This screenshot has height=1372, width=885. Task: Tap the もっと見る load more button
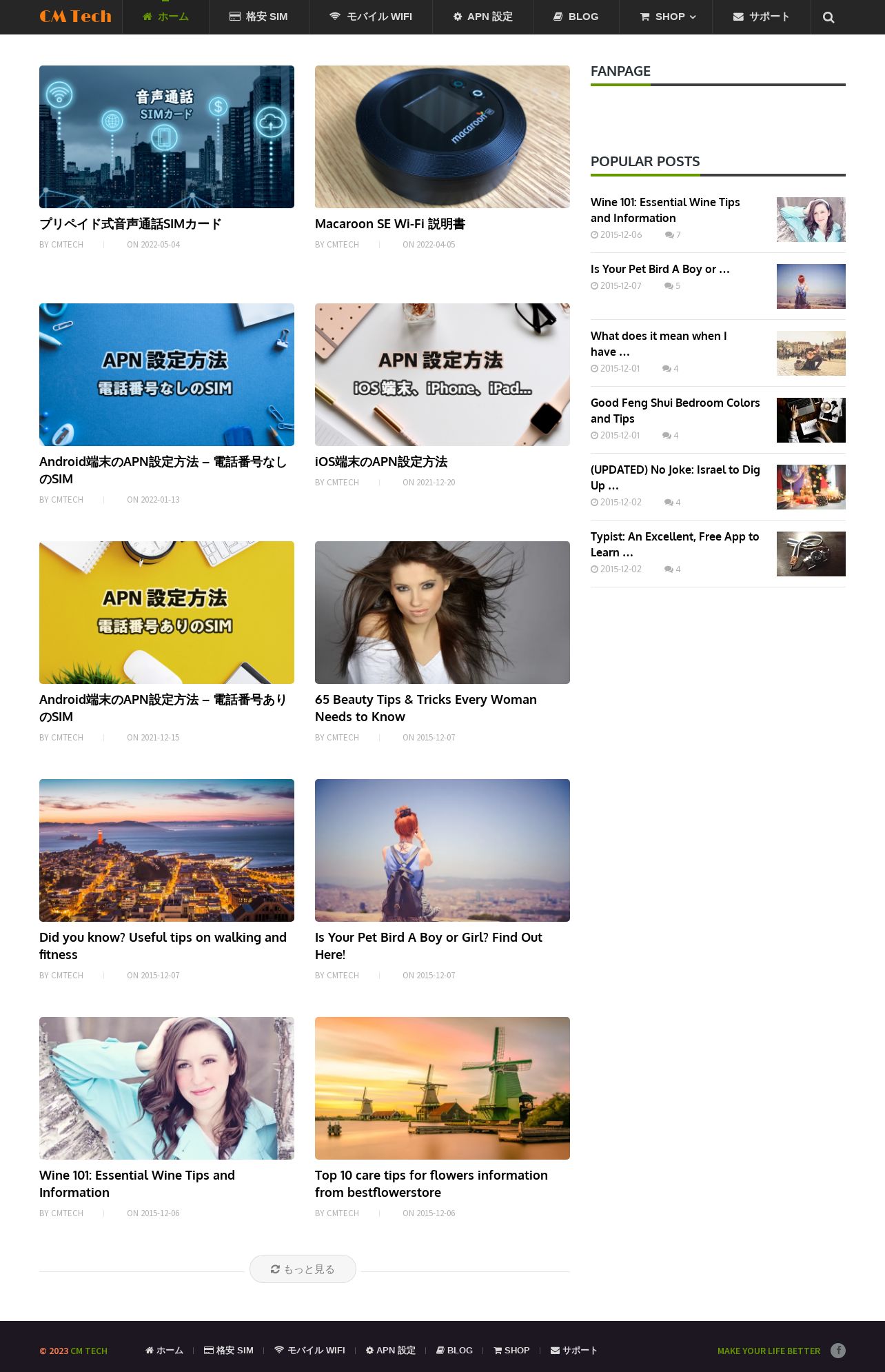pyautogui.click(x=303, y=1269)
